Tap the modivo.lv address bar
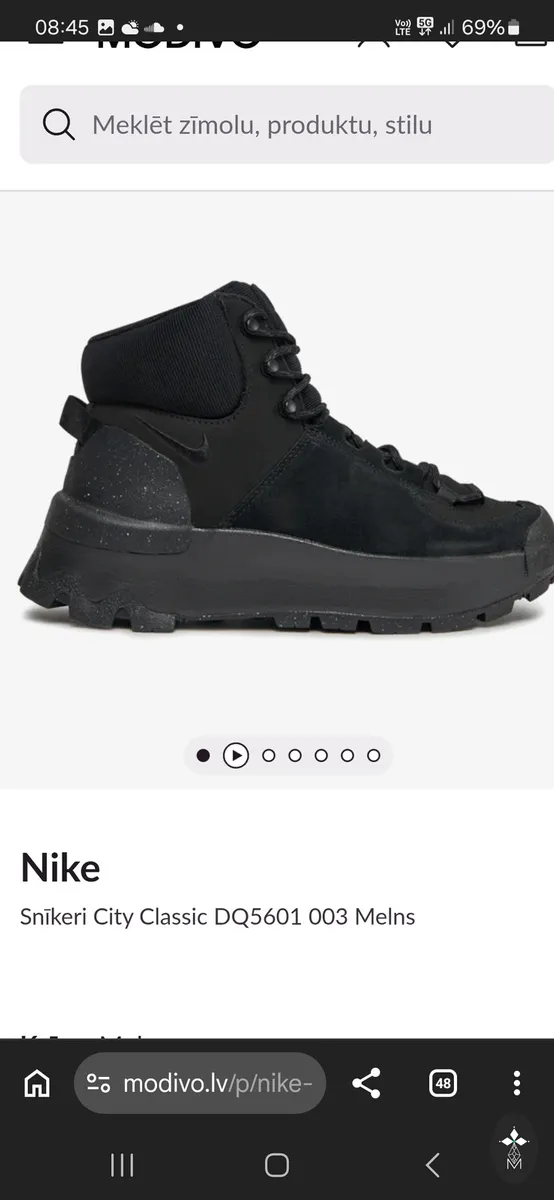Image resolution: width=554 pixels, height=1200 pixels. [x=200, y=1083]
